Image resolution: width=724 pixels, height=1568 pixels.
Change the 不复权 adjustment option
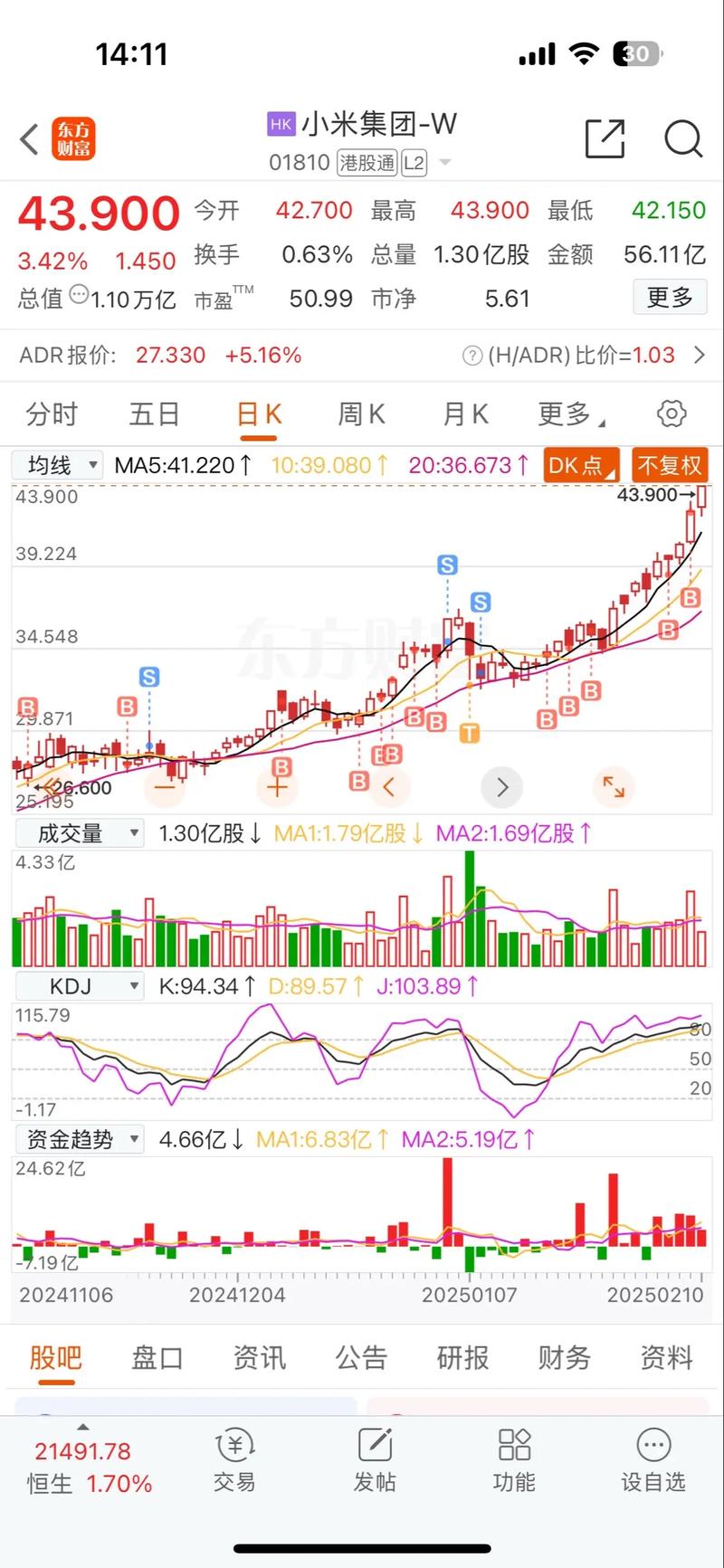pyautogui.click(x=670, y=466)
